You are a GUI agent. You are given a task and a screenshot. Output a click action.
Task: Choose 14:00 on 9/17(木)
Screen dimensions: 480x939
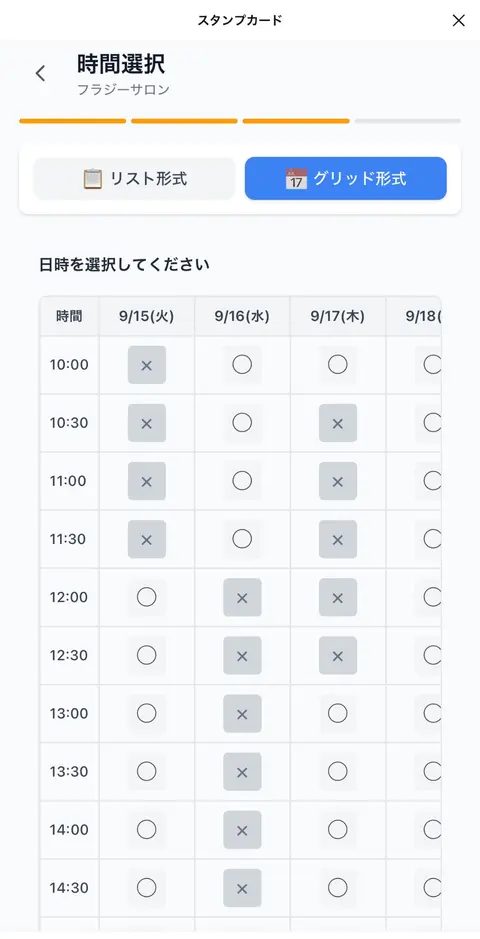coord(338,829)
